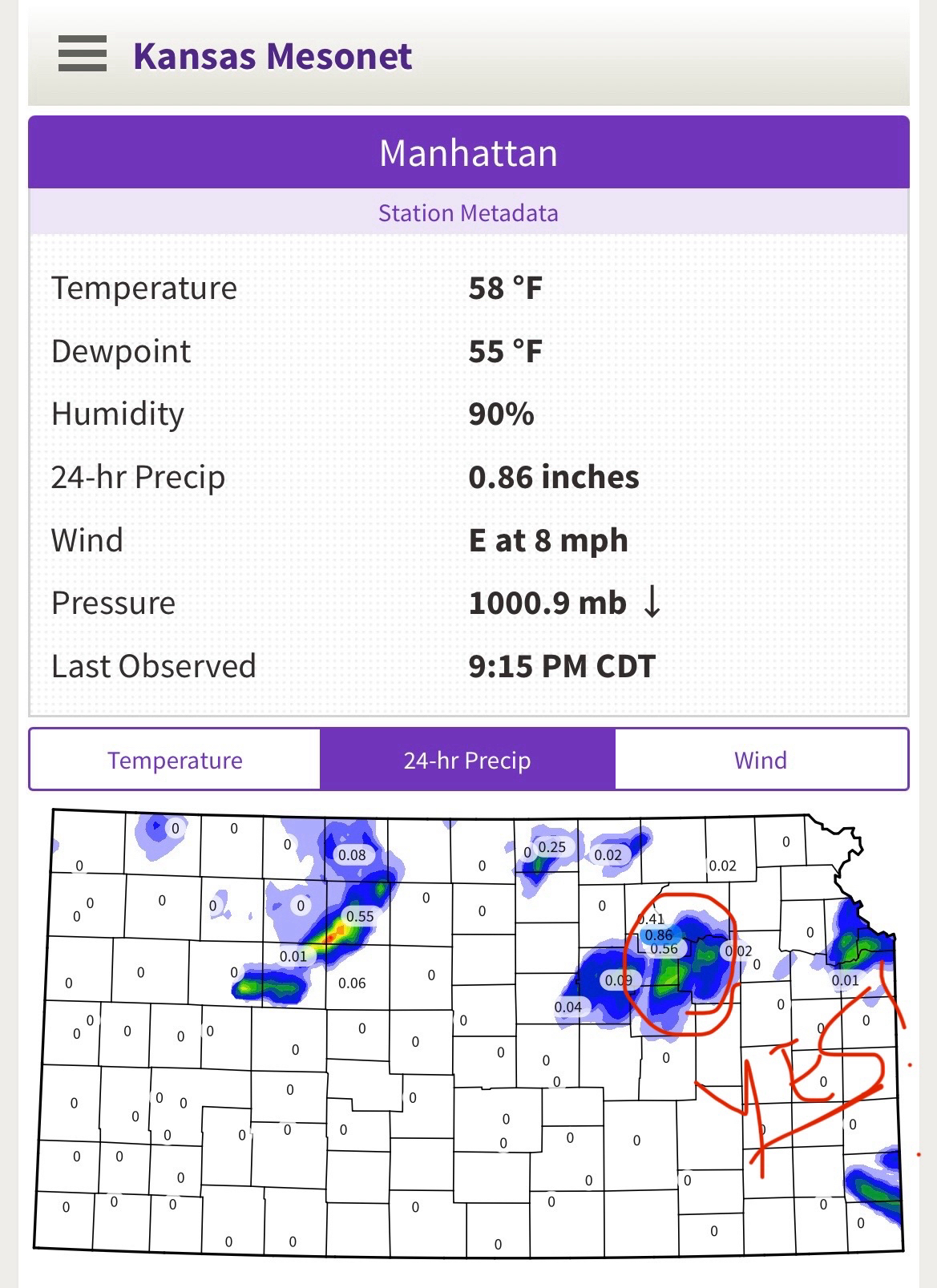Switch to the Temperature map tab

[x=175, y=760]
